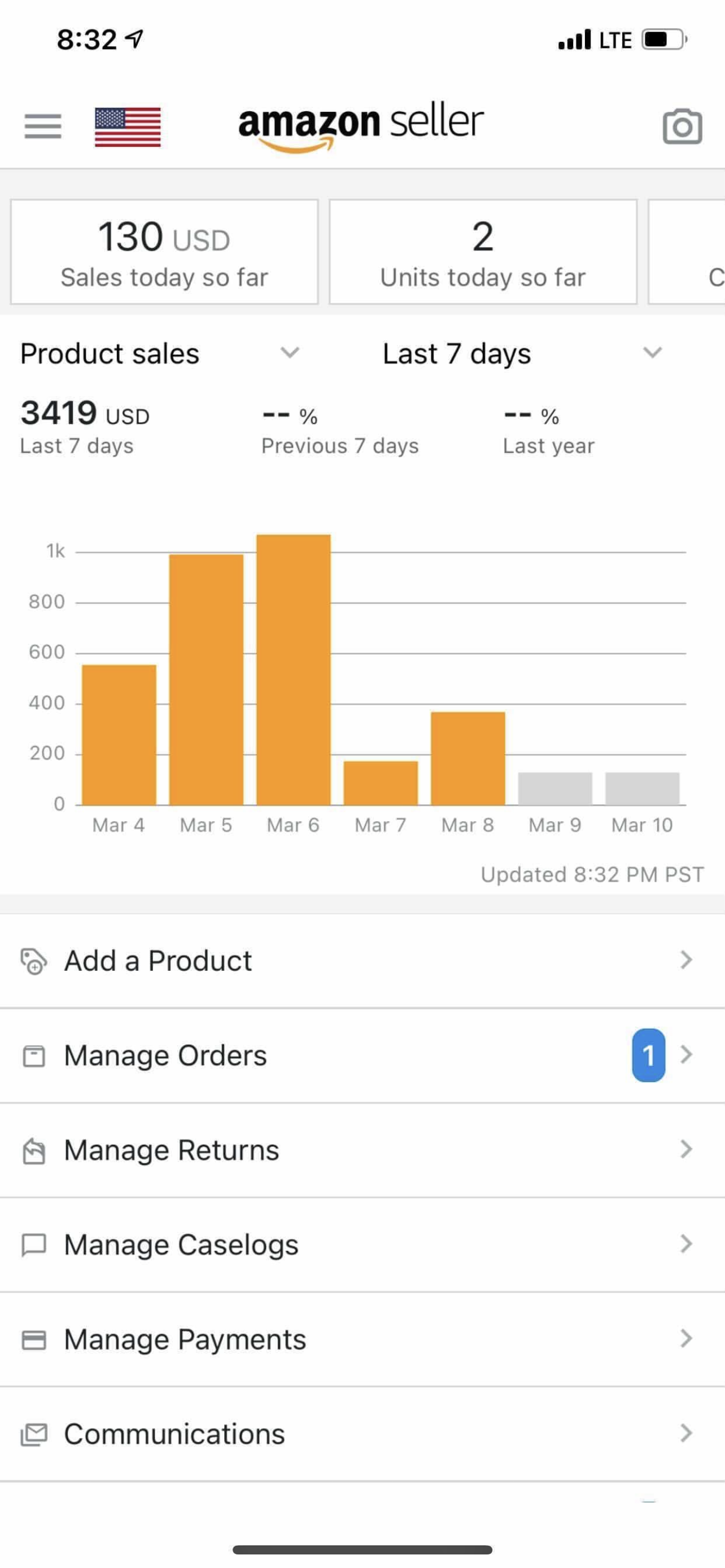The height and width of the screenshot is (1568, 725).
Task: View Manage Caselogs
Action: (362, 1245)
